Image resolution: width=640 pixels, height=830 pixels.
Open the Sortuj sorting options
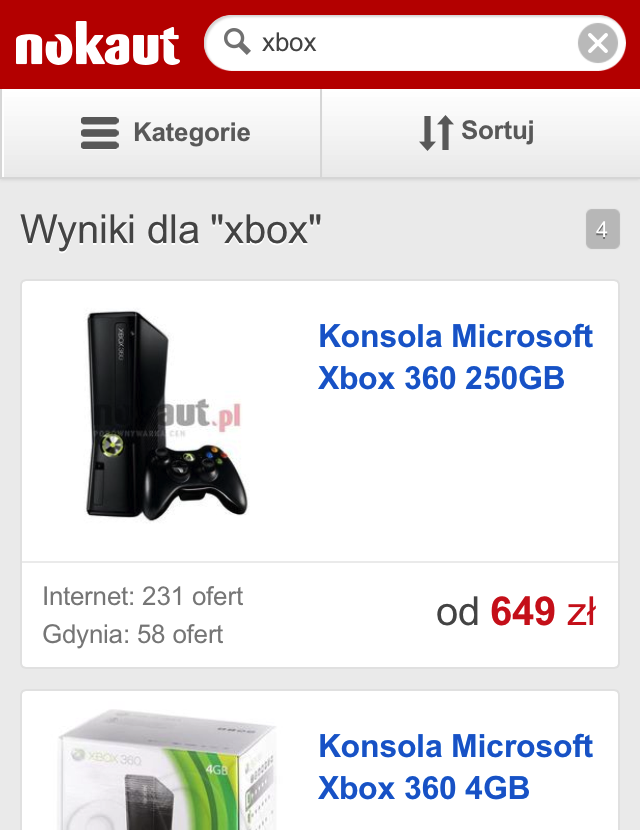[x=478, y=133]
